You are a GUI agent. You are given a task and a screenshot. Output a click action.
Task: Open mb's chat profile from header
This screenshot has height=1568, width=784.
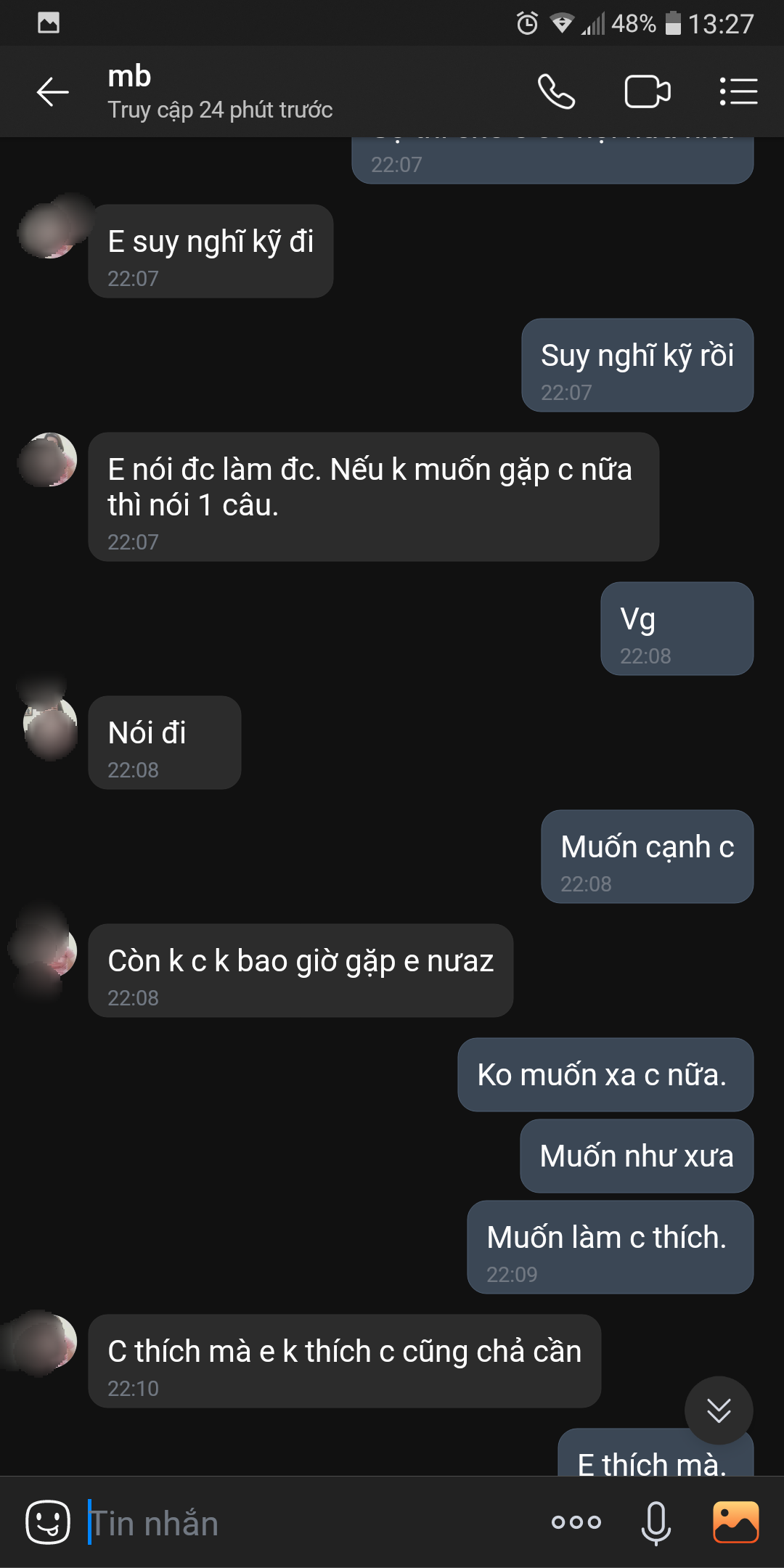coord(219,92)
